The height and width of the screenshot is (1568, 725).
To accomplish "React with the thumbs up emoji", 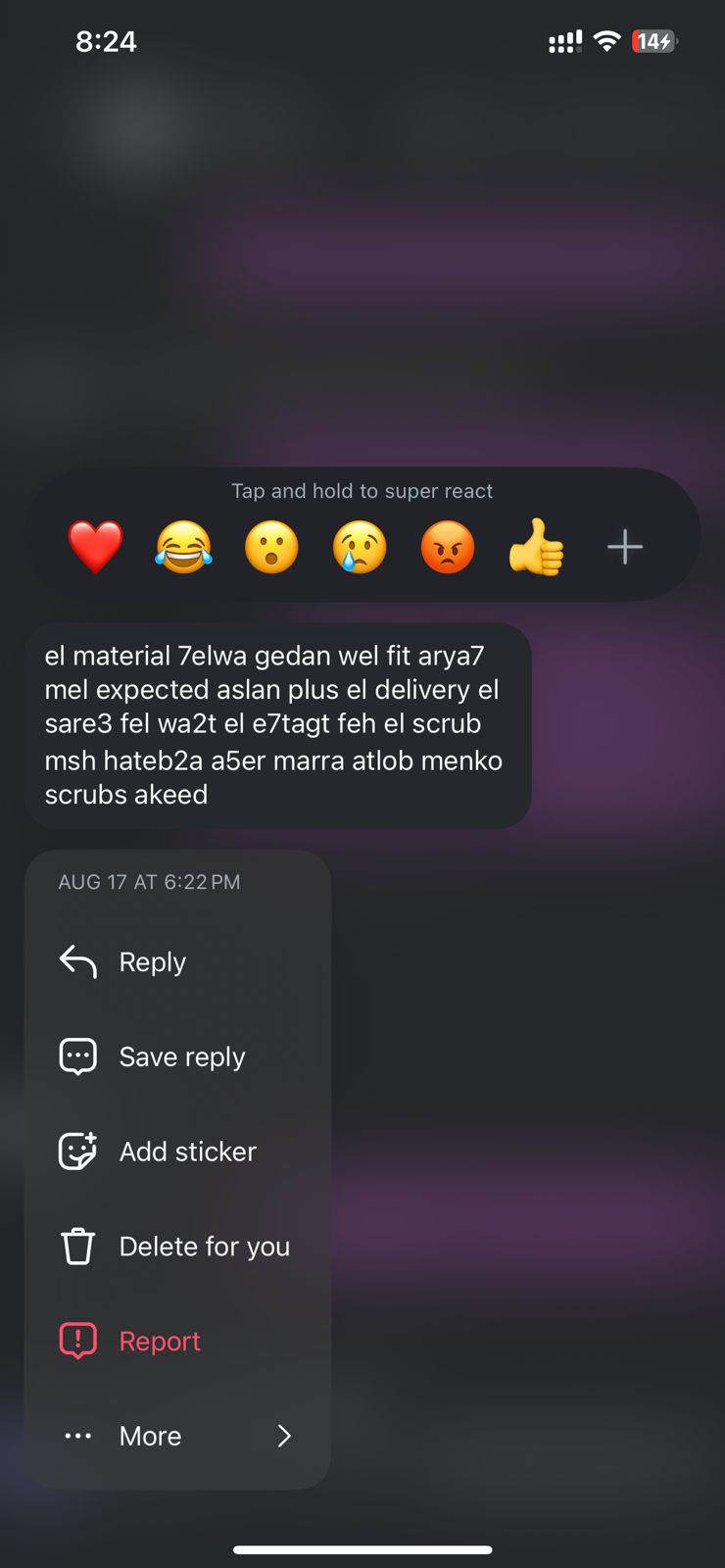I will [536, 547].
